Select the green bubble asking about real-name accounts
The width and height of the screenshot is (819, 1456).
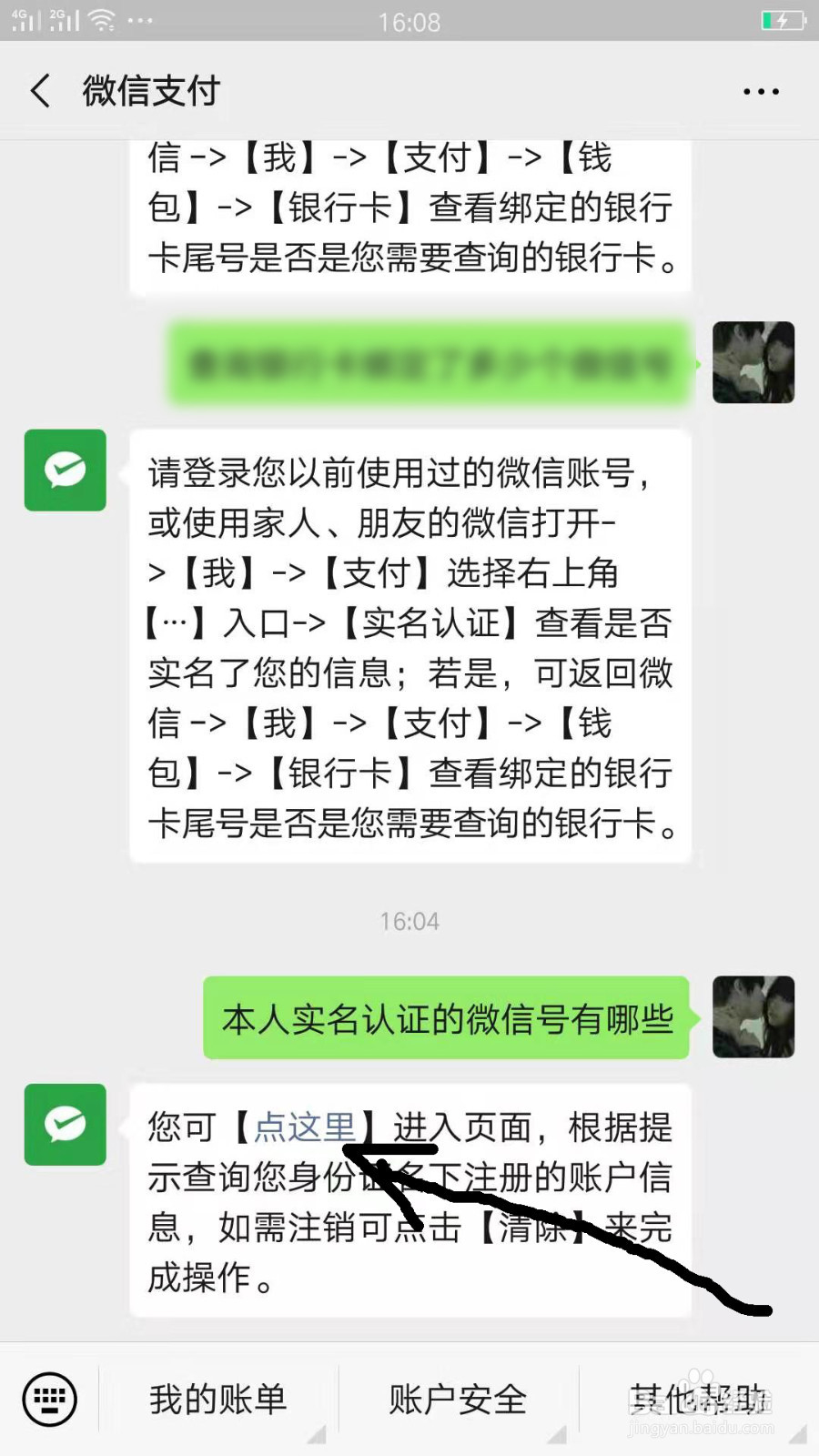(x=445, y=1017)
